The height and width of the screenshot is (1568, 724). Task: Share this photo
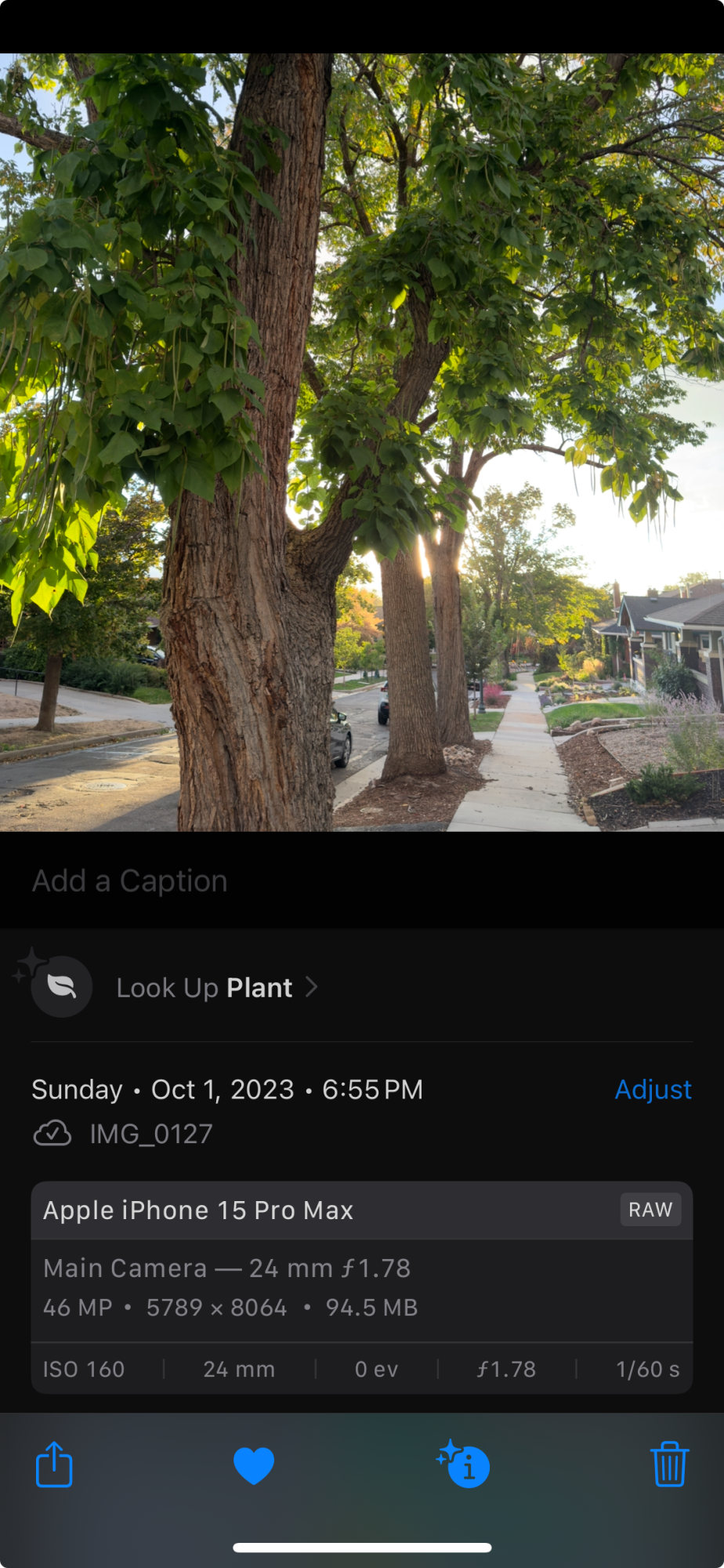pos(54,1465)
